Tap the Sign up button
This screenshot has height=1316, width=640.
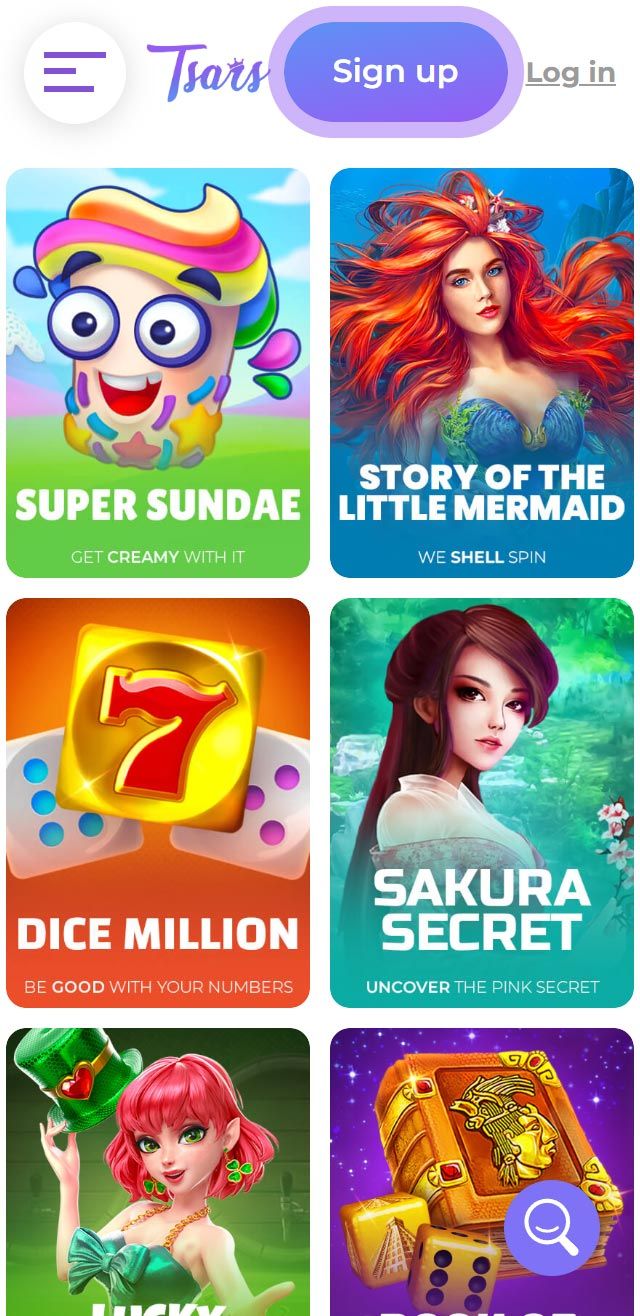coord(395,72)
